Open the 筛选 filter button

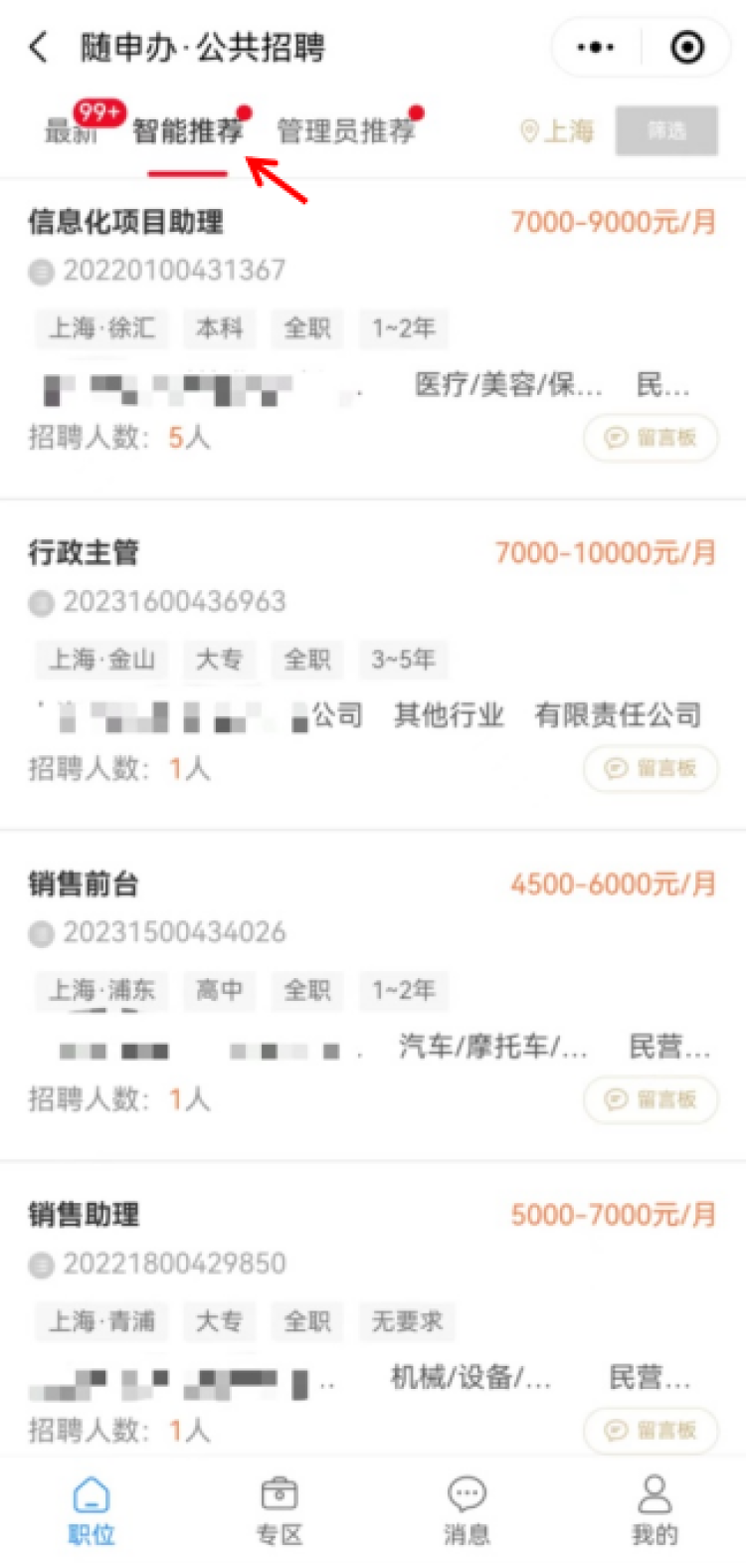pos(666,130)
